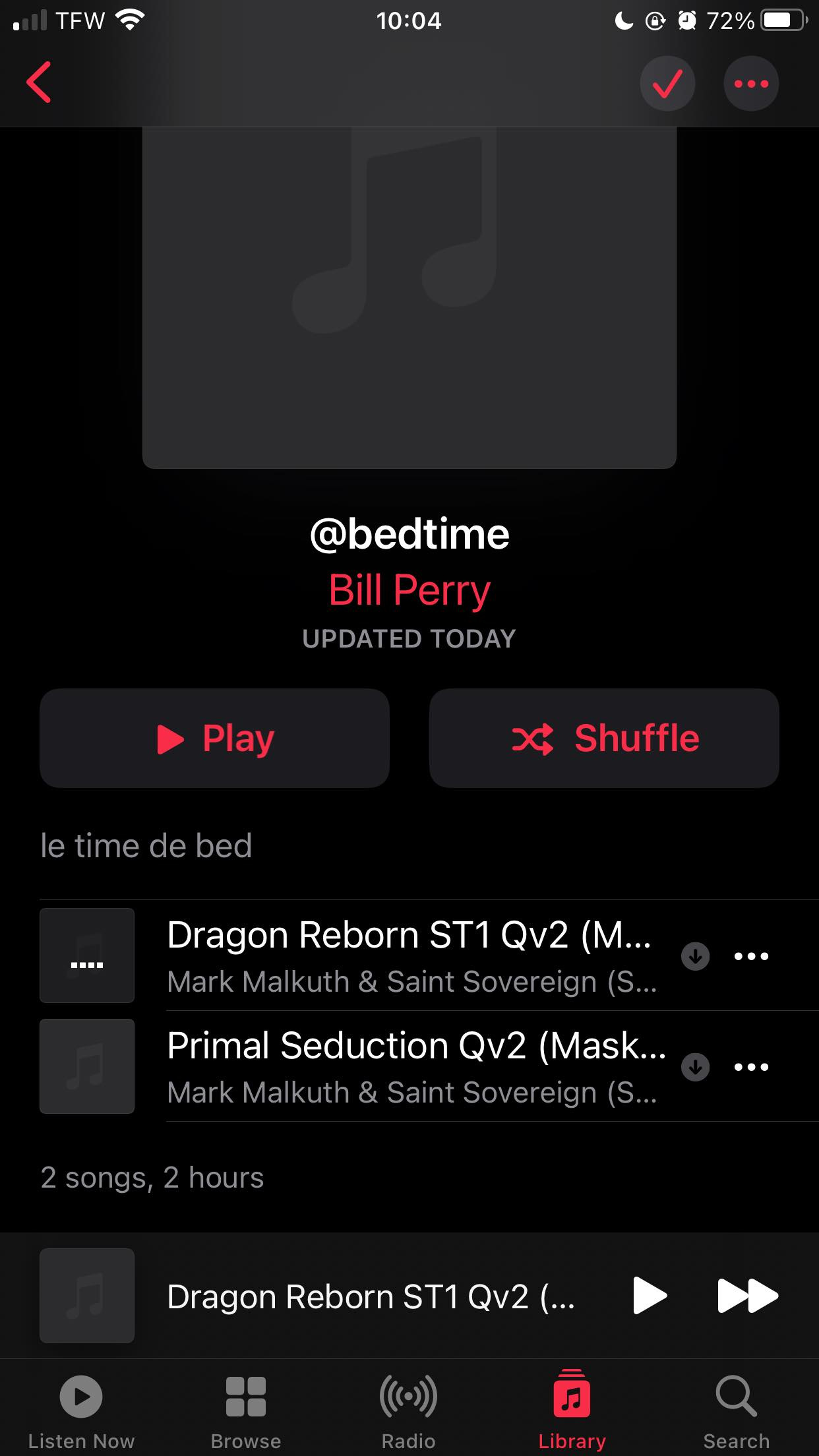Open more options for Dragon Reborn track
The width and height of the screenshot is (819, 1456).
[751, 956]
